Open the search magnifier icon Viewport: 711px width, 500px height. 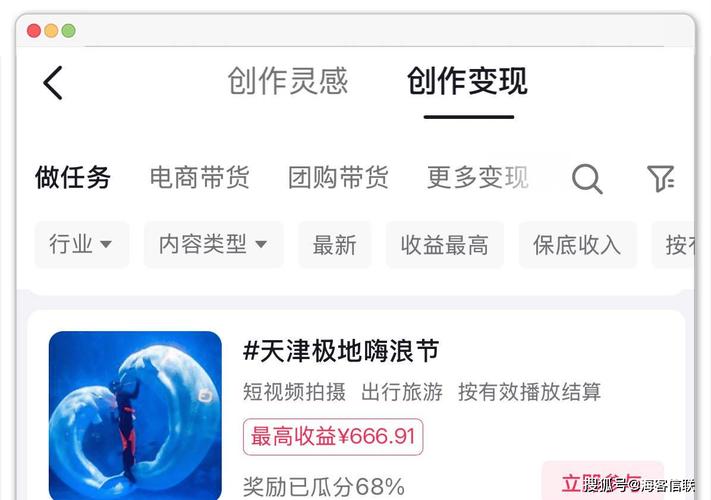point(587,179)
